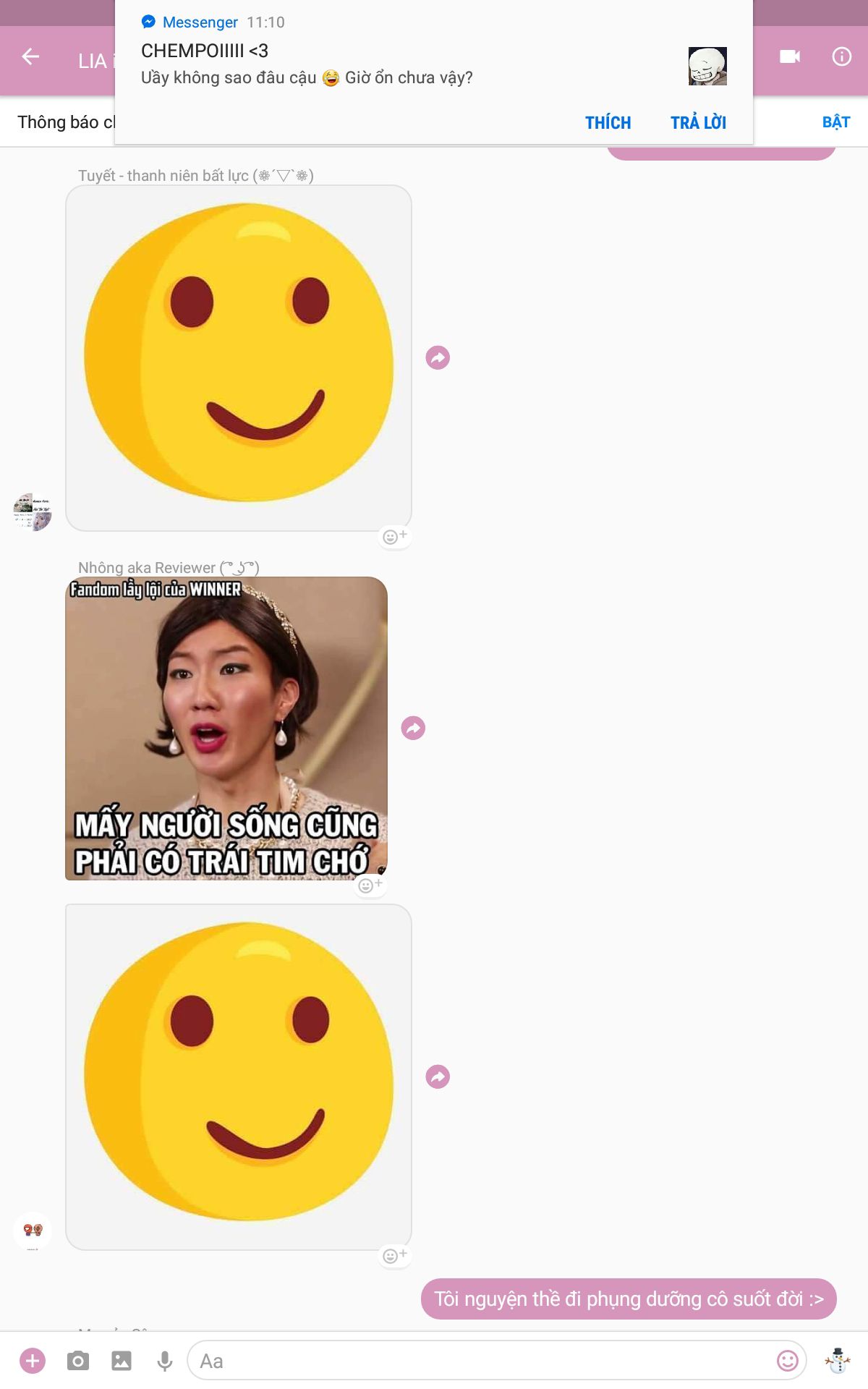
Task: Add a reaction to Tuyết's smiley sticker
Action: tap(395, 537)
